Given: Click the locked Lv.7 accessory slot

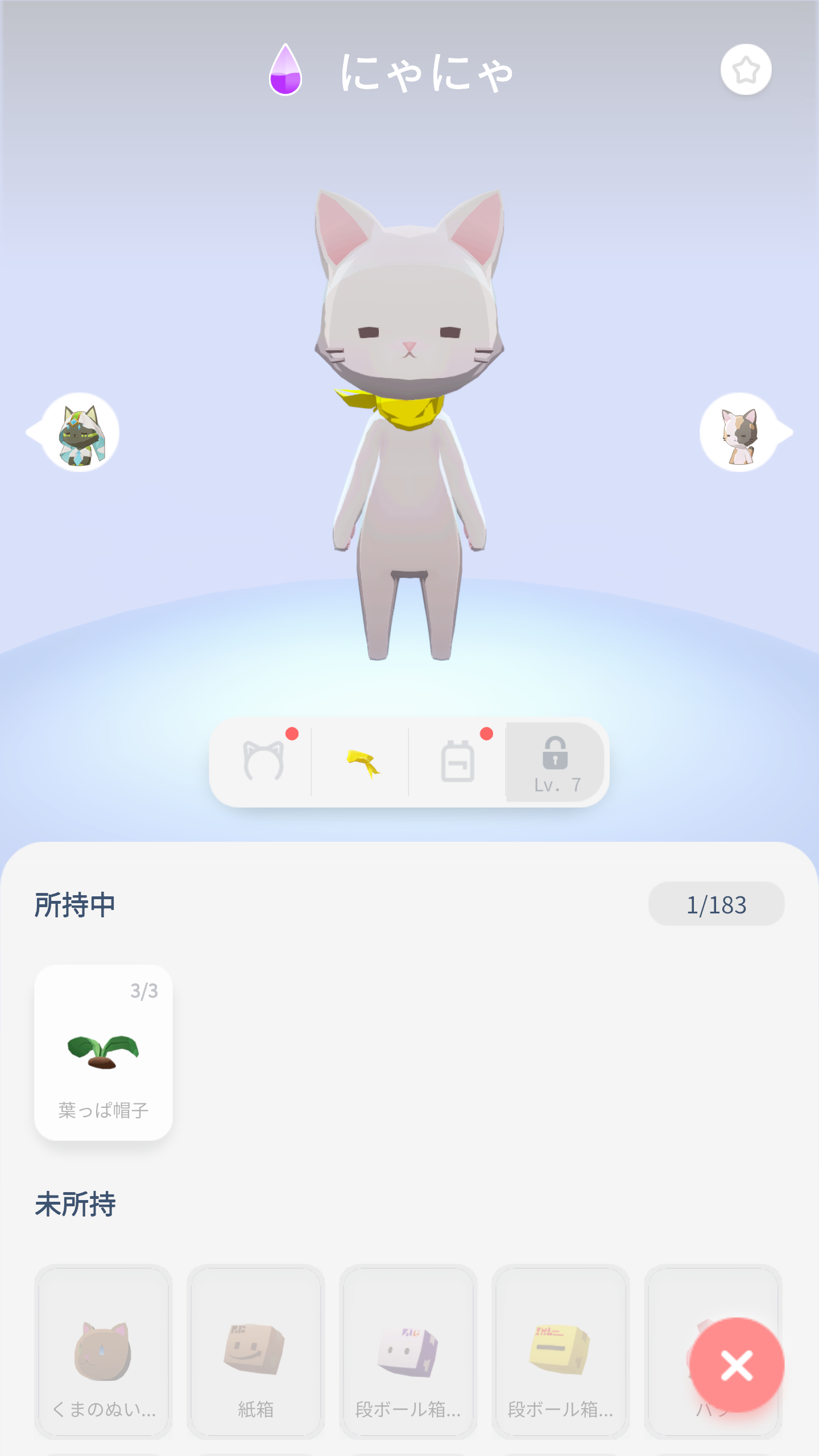Looking at the screenshot, I should [555, 765].
